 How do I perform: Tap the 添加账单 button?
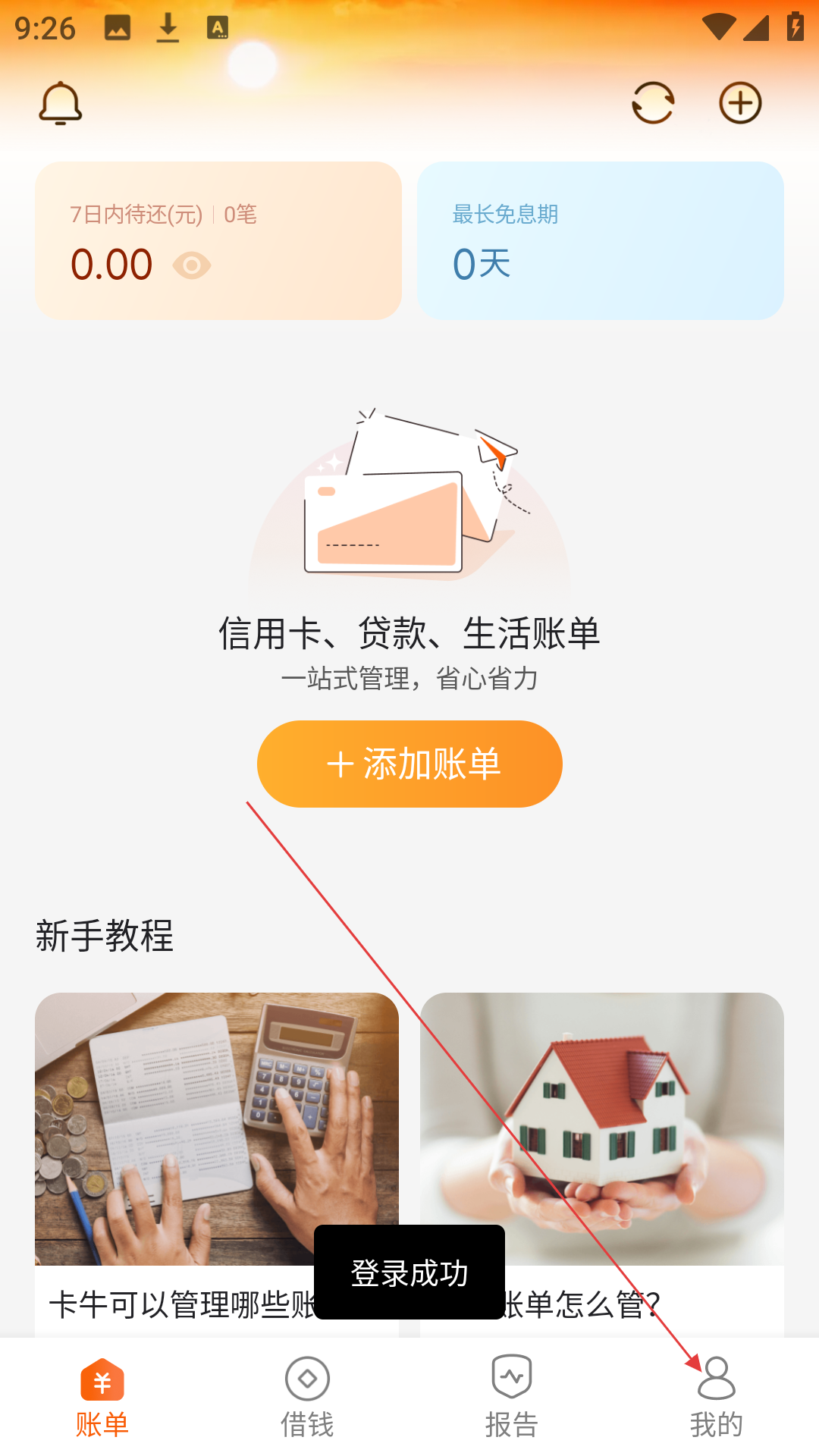[x=409, y=764]
